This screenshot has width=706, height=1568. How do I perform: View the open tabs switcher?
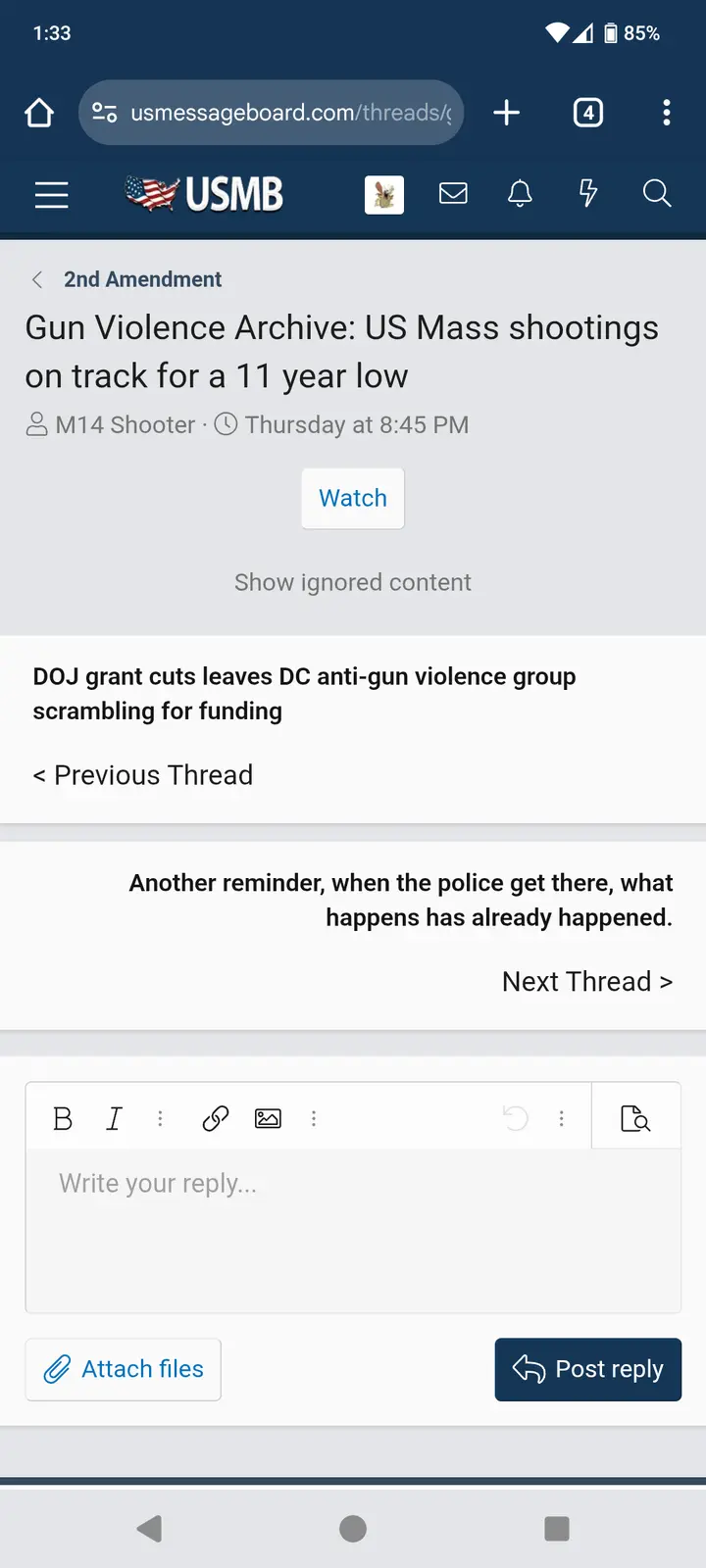click(587, 113)
